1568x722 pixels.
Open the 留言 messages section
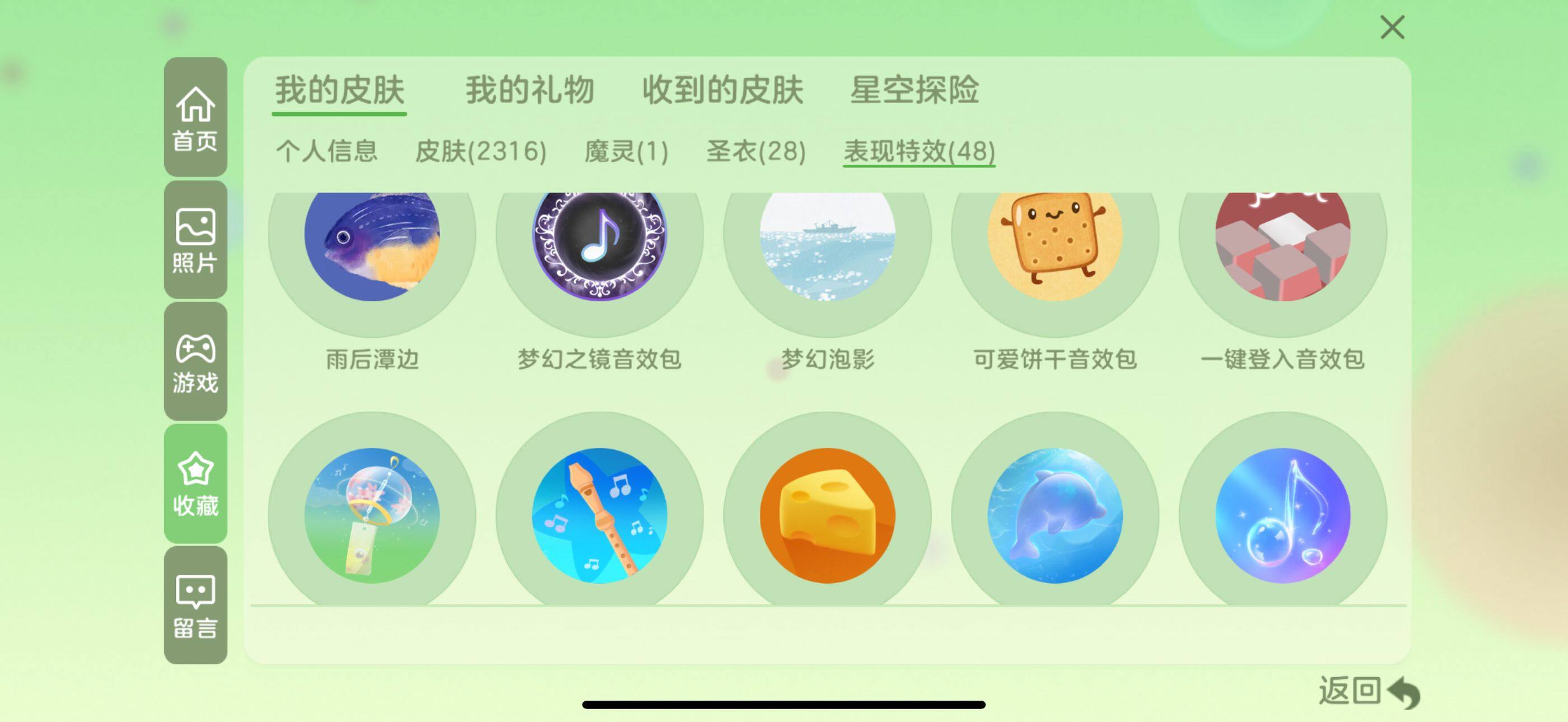[x=195, y=605]
